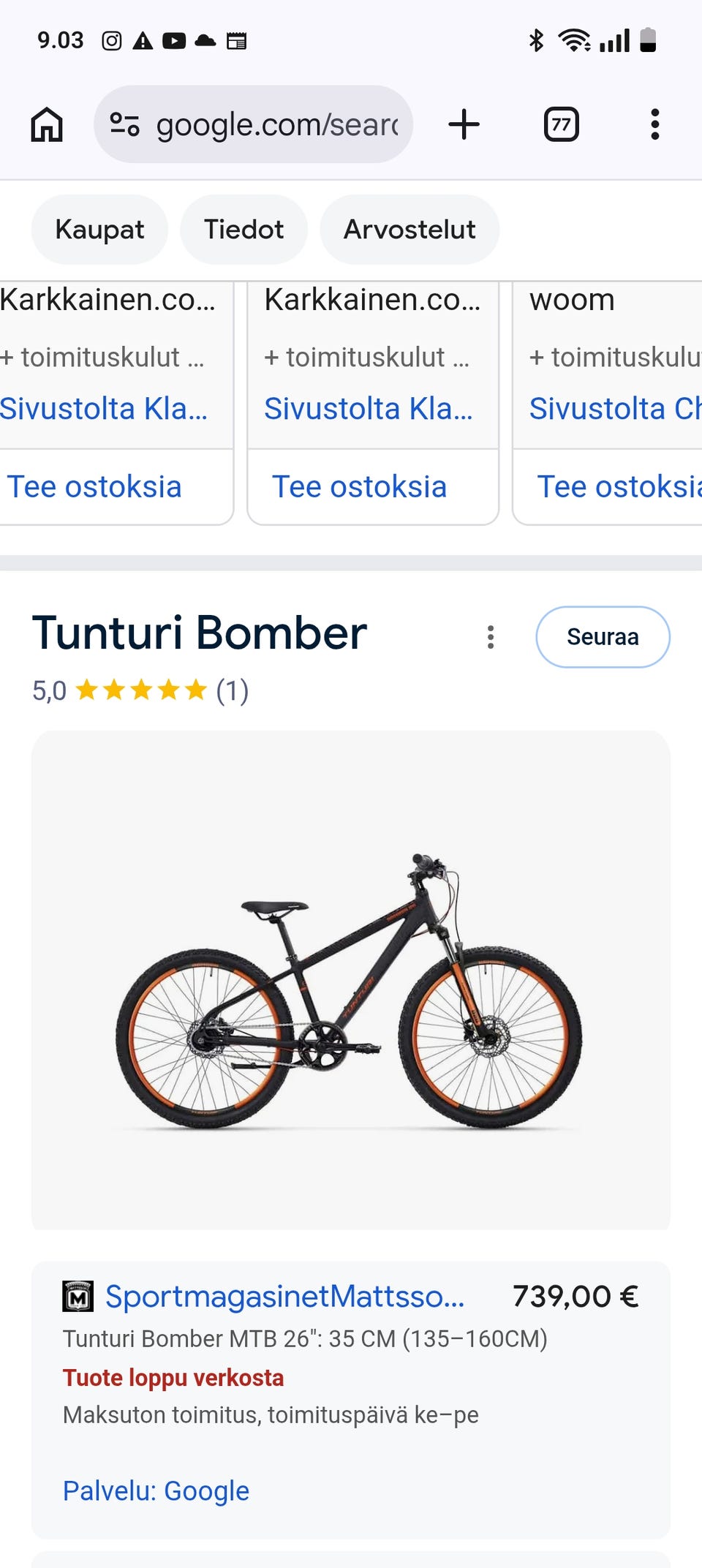
Task: Open a new browser tab with the plus icon
Action: coord(464,124)
